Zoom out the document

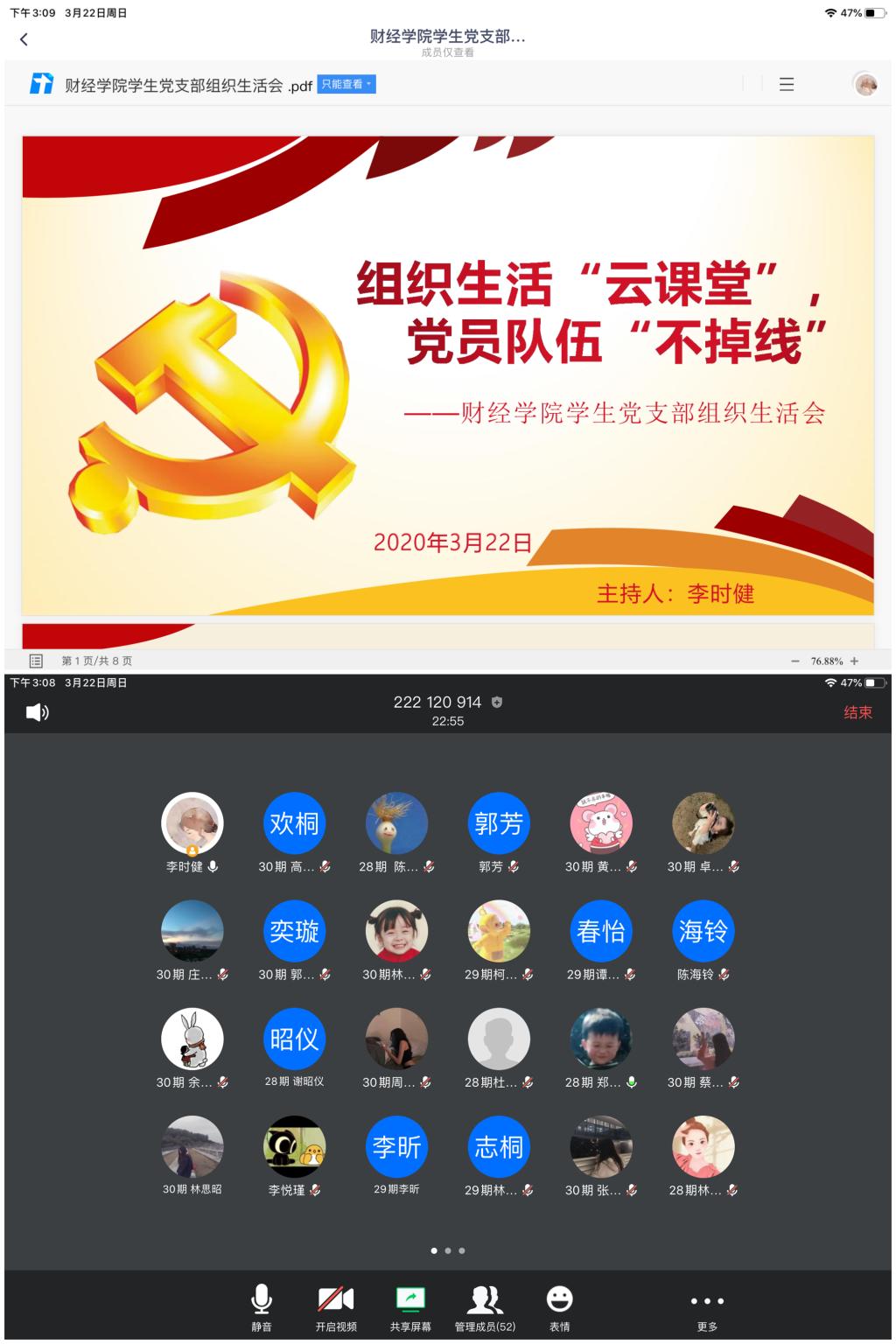794,661
